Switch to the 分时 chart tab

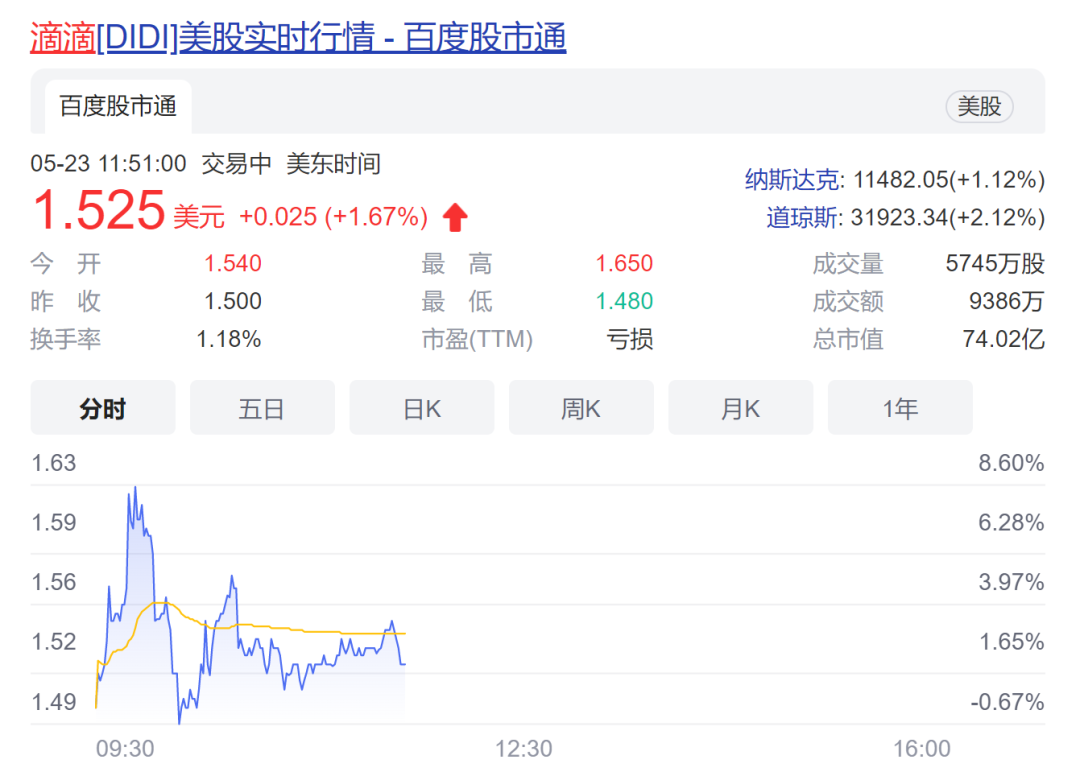[103, 408]
